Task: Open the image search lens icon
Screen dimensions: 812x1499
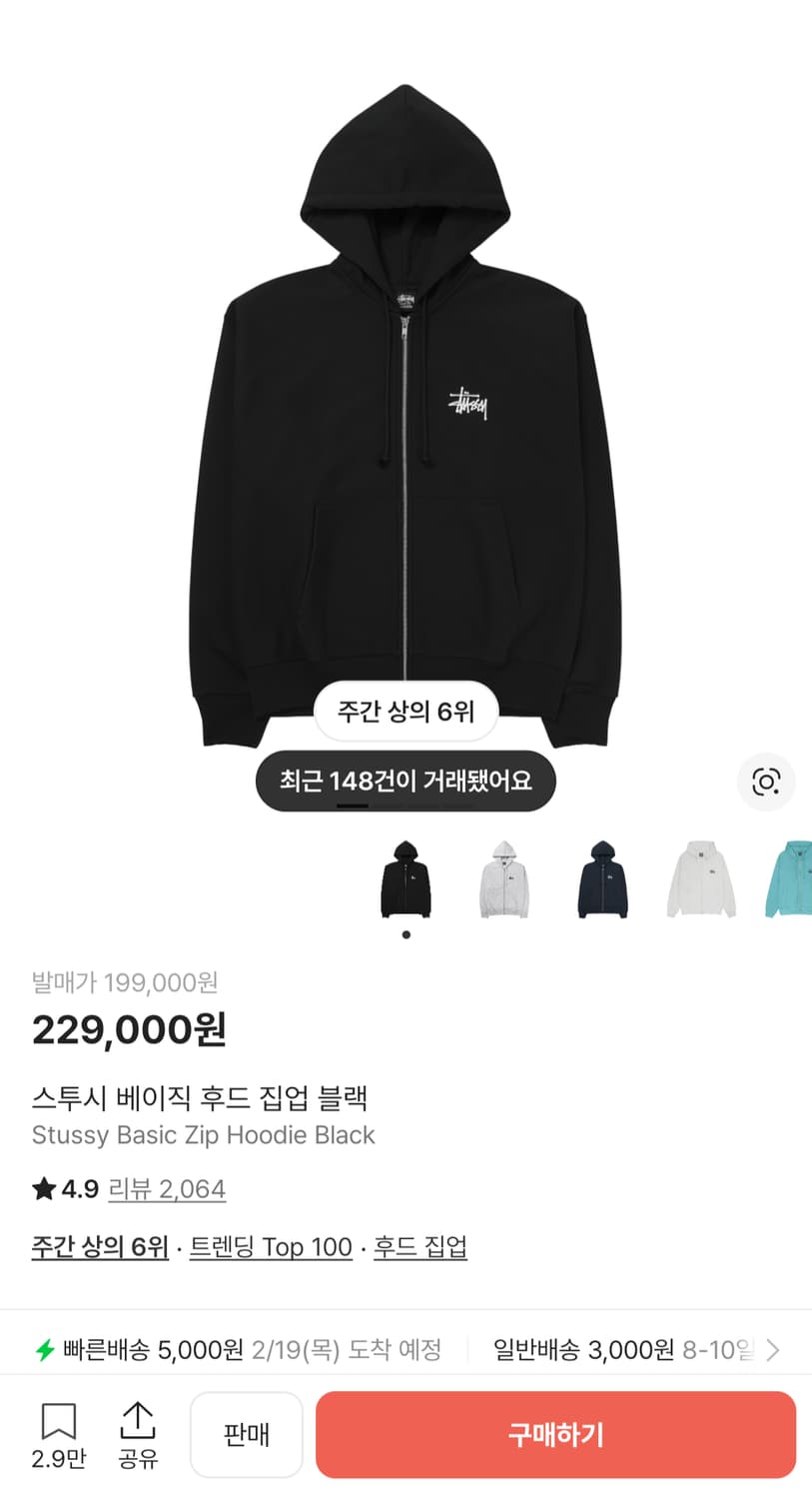Action: tap(765, 782)
